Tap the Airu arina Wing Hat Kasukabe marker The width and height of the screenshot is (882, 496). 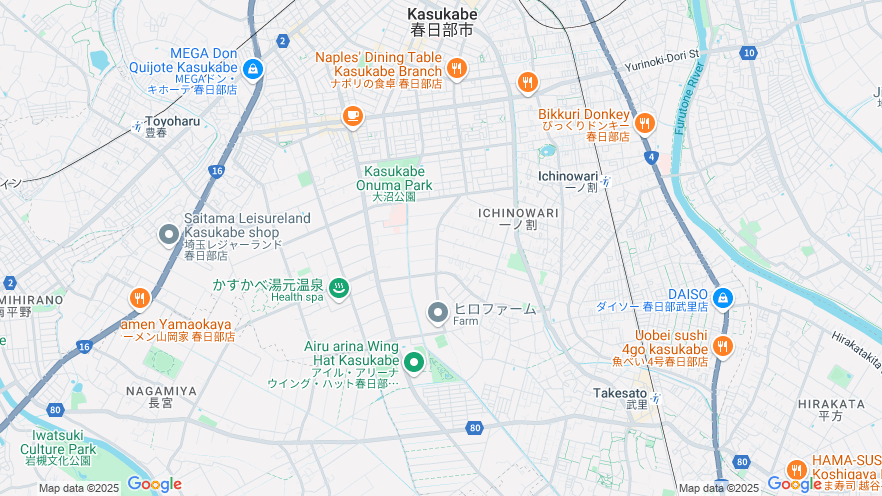pyautogui.click(x=414, y=362)
